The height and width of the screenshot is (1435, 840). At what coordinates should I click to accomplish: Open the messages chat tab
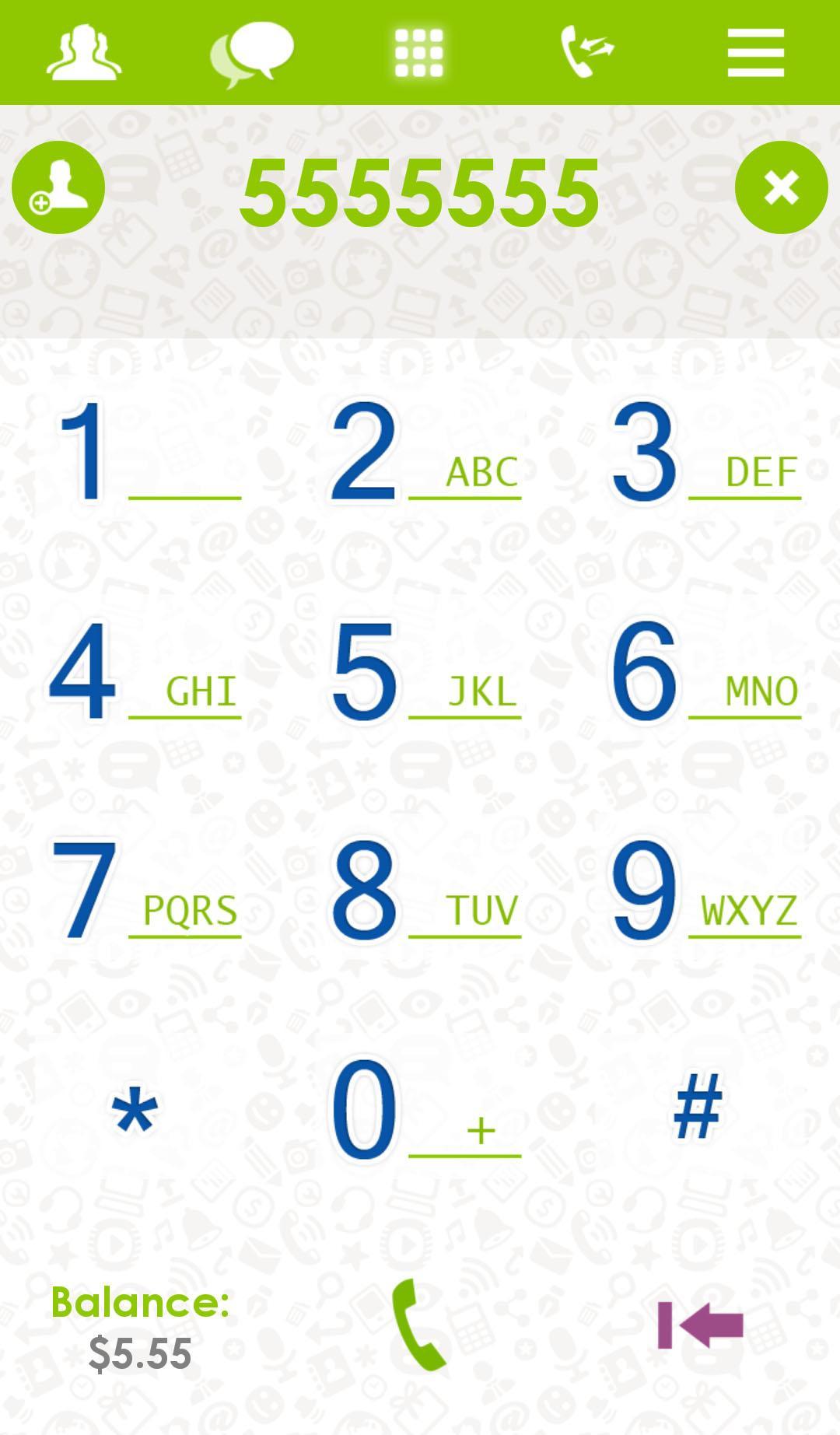(251, 52)
